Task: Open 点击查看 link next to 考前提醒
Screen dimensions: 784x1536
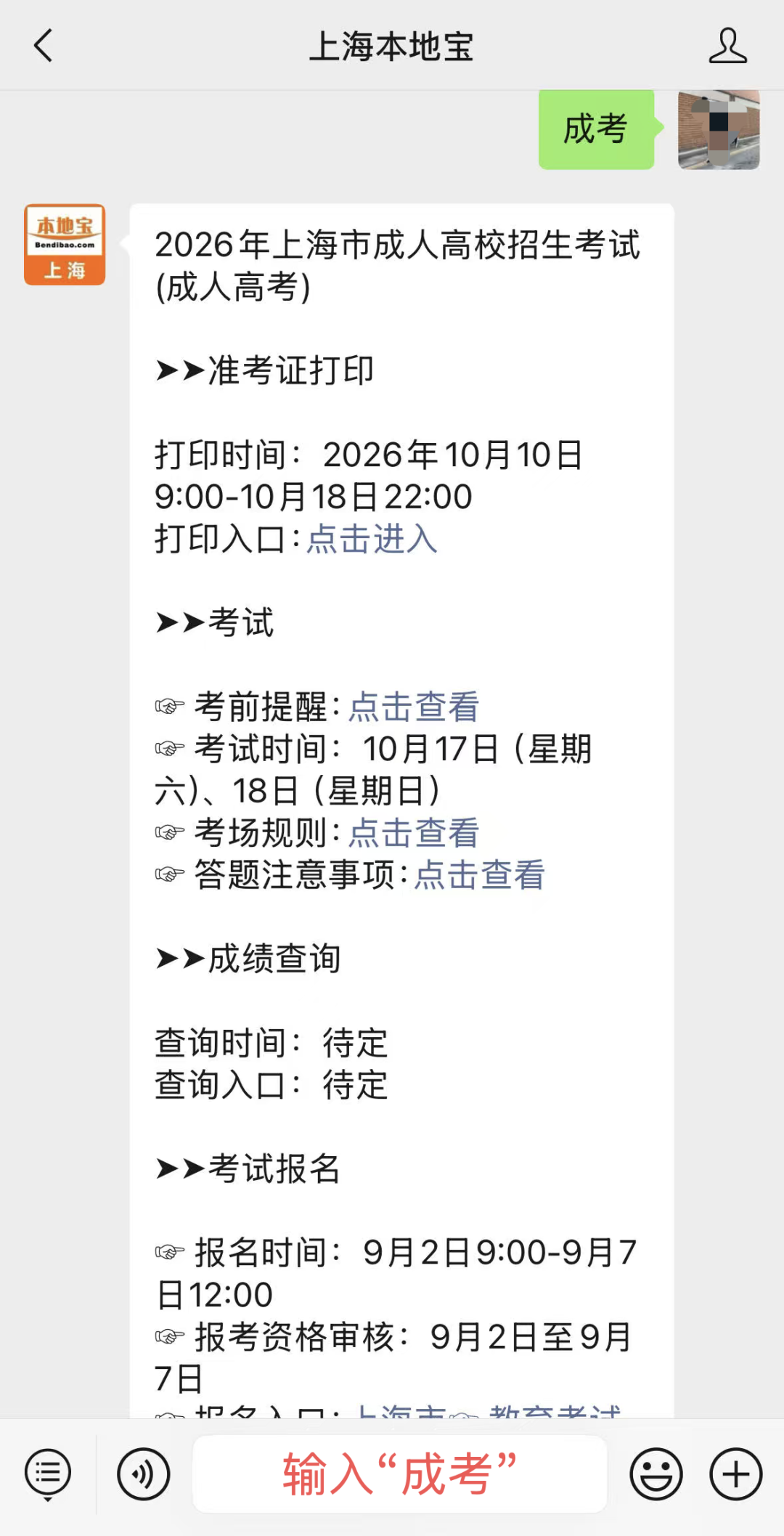Action: tap(414, 707)
